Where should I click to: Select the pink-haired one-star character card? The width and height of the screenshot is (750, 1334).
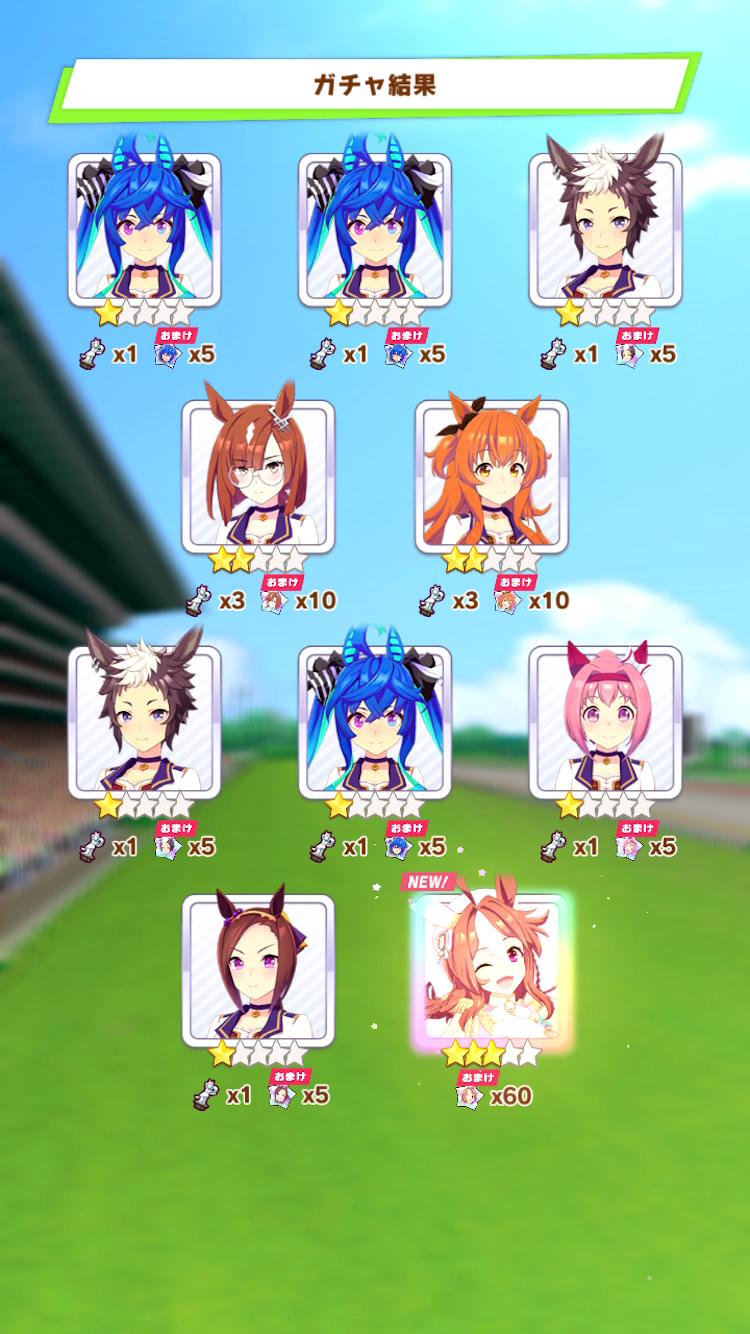tap(605, 721)
